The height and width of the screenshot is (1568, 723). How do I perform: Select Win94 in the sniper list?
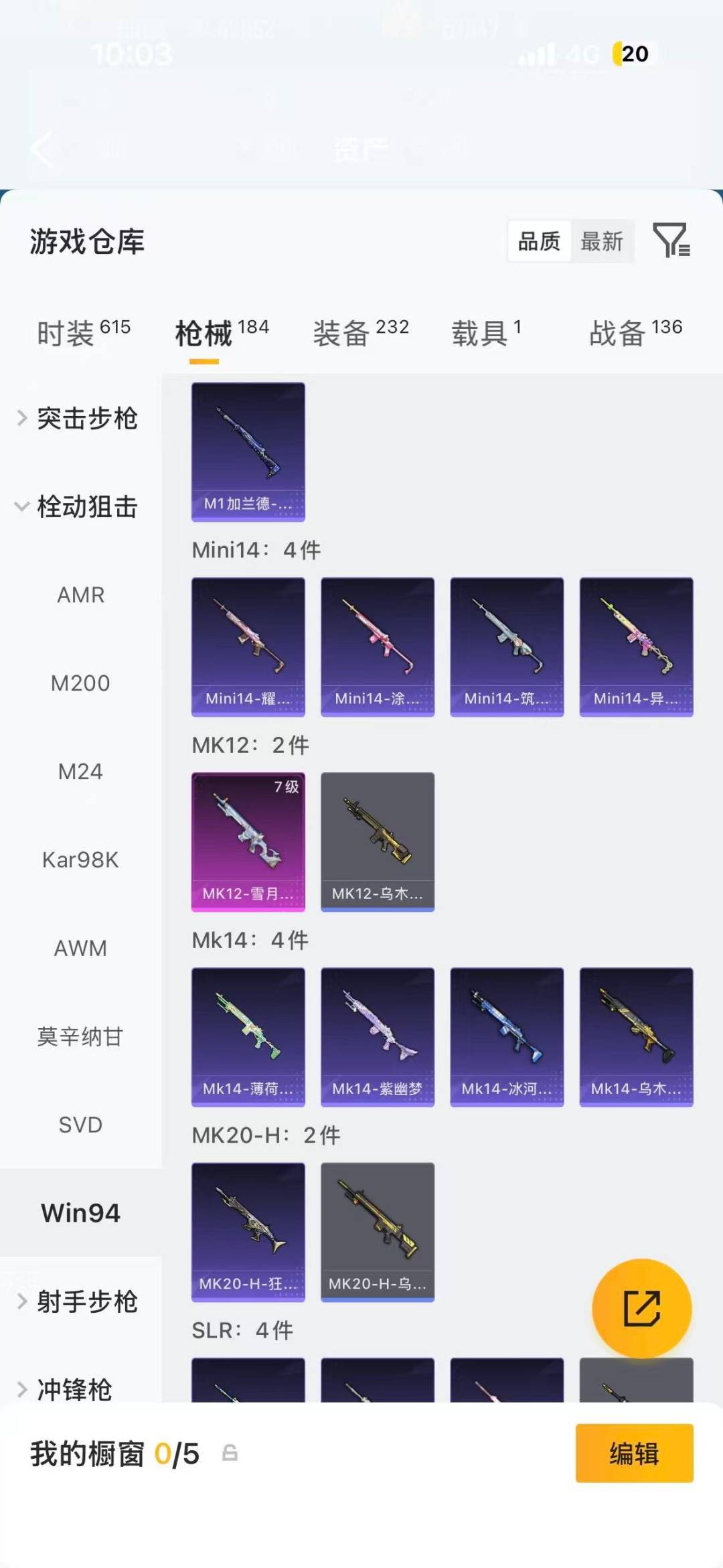click(x=80, y=1212)
